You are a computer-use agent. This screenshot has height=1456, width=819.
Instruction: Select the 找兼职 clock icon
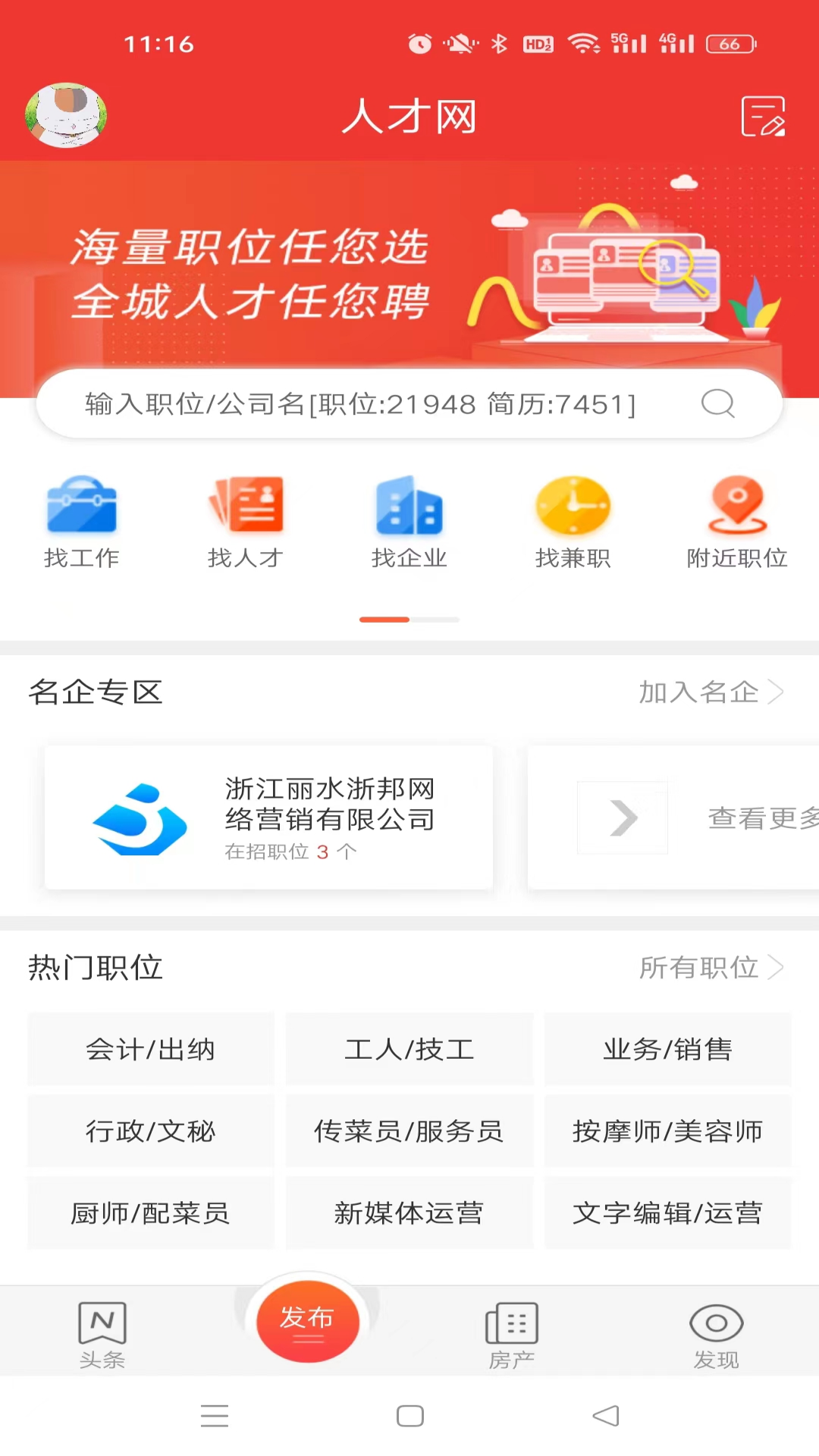[x=573, y=504]
